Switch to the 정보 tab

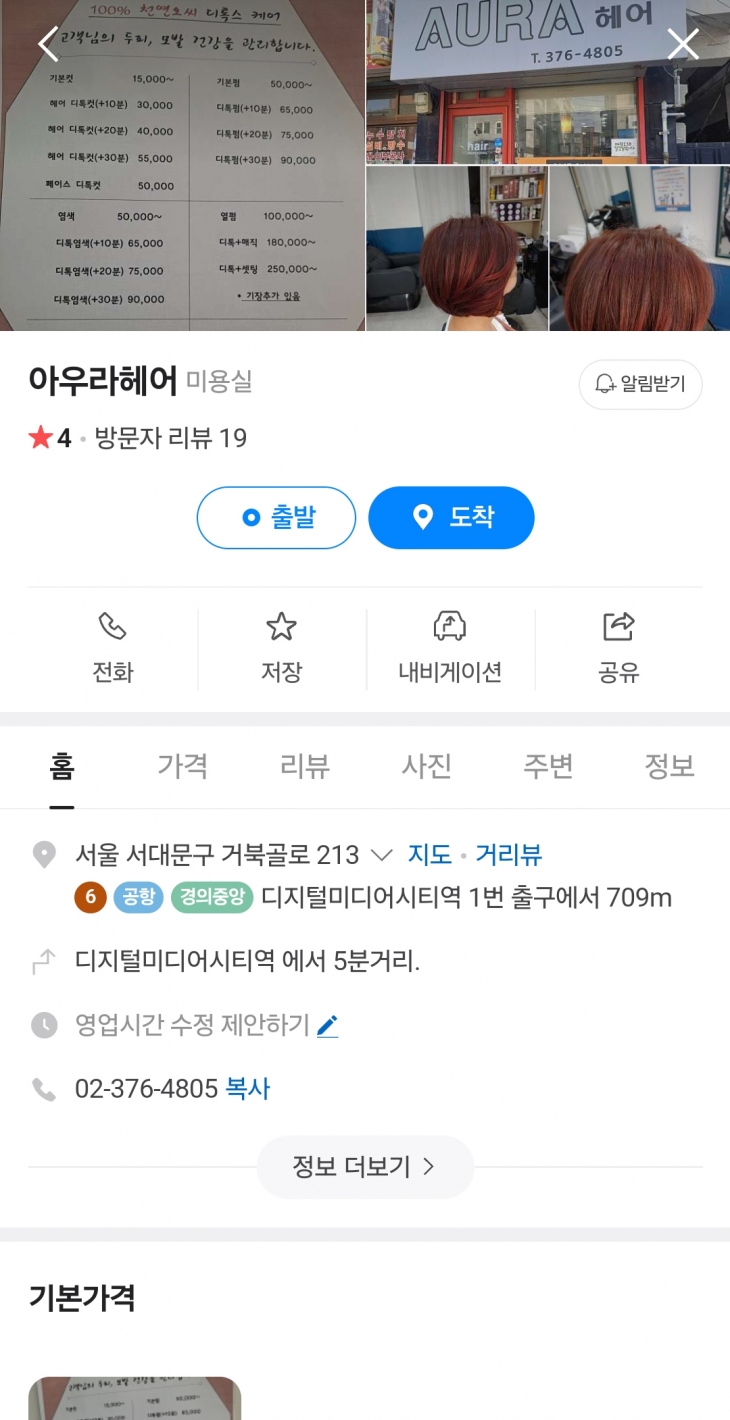669,766
